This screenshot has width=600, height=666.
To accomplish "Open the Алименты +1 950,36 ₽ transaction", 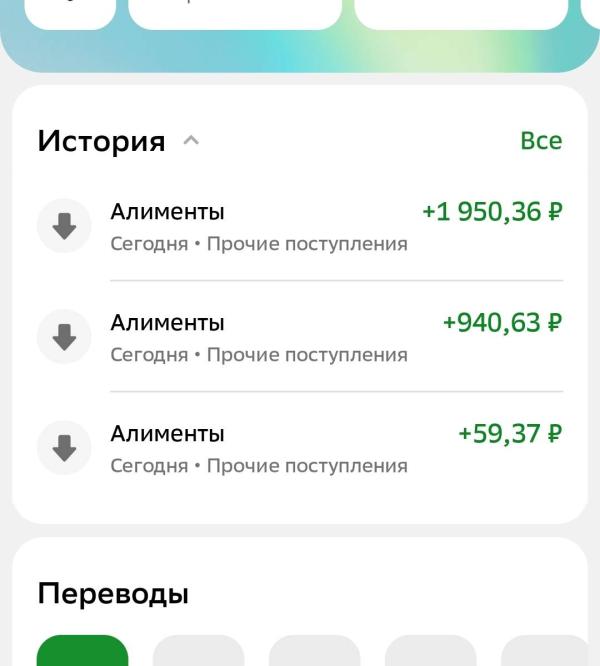I will pyautogui.click(x=300, y=226).
